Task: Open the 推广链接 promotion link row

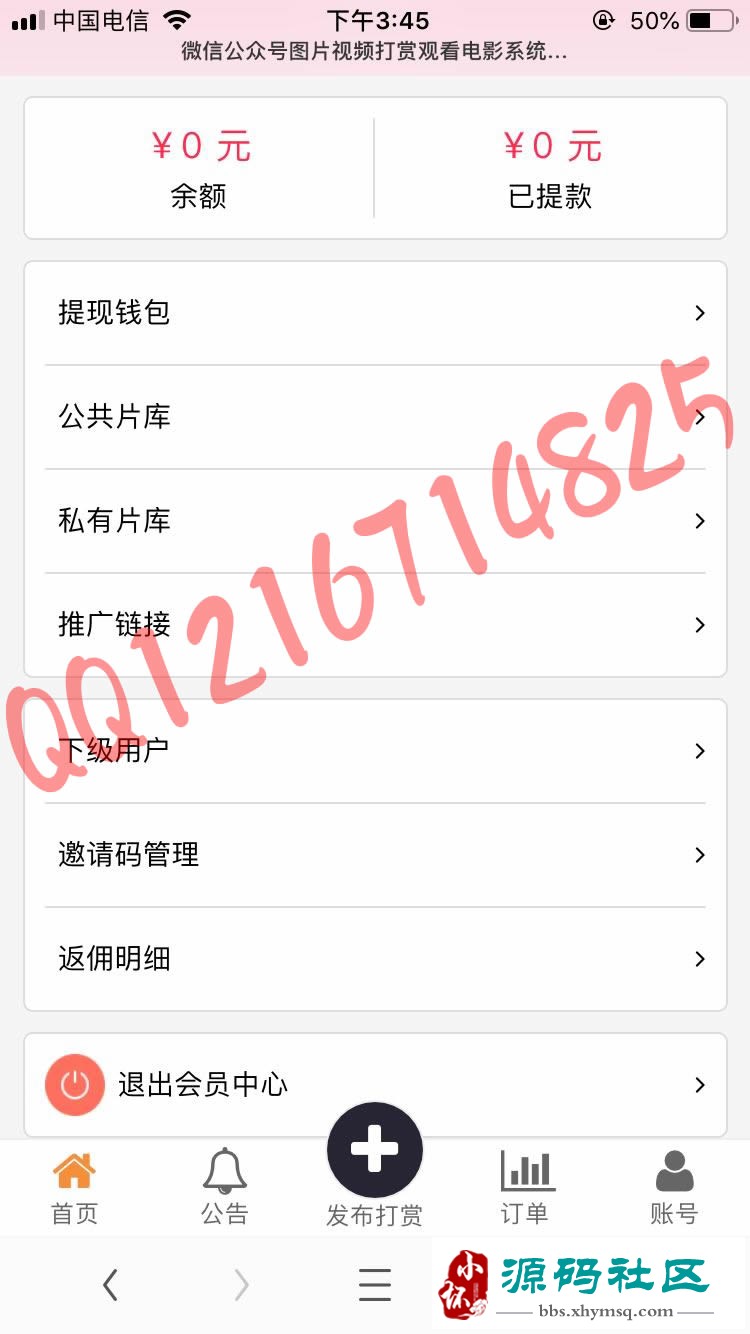Action: (x=375, y=625)
